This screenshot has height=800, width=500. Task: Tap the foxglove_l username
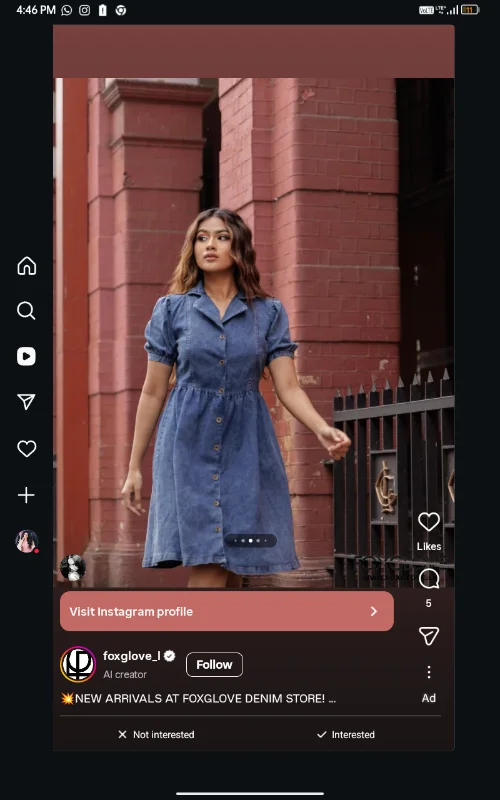coord(132,656)
